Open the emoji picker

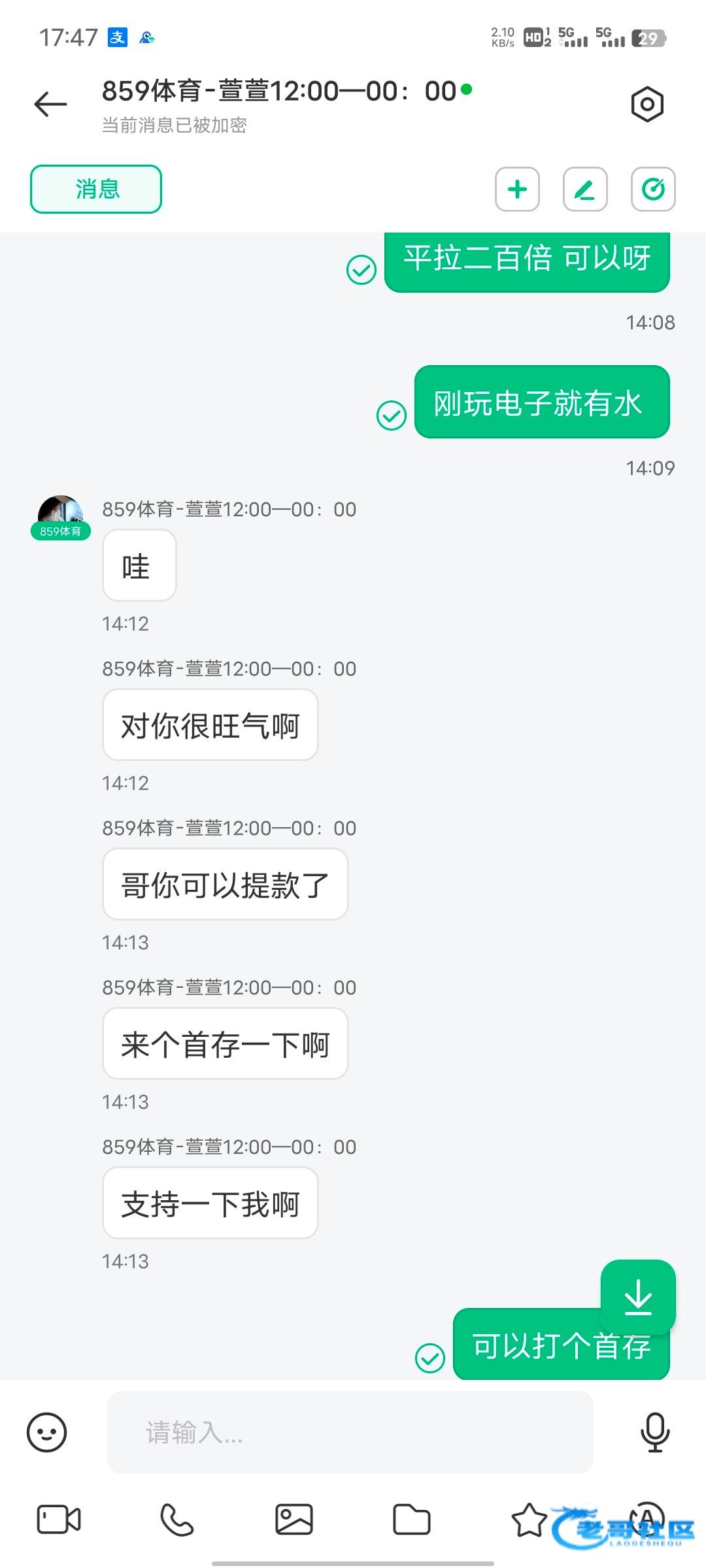click(46, 1432)
